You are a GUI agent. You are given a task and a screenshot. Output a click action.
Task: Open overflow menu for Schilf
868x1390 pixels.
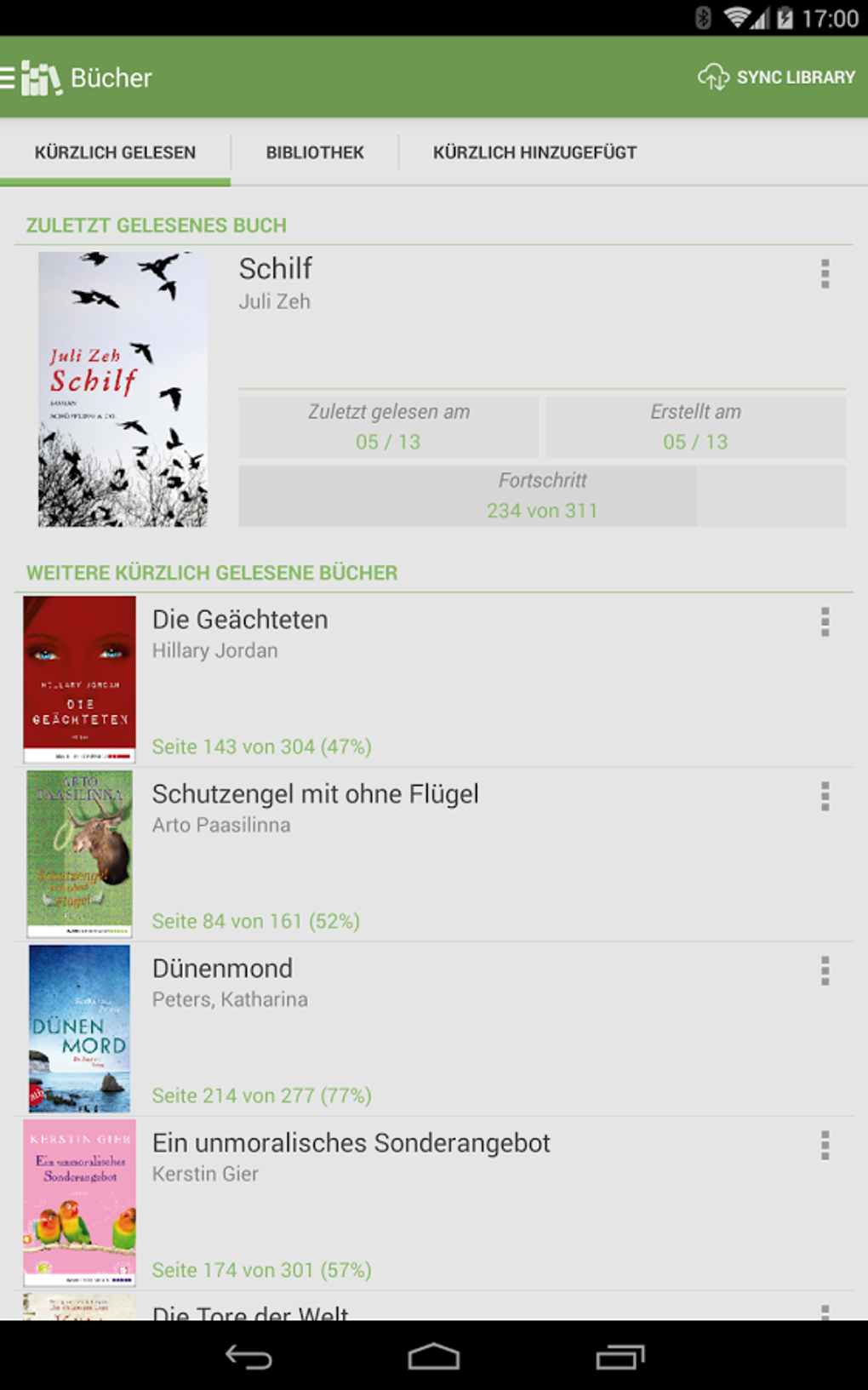825,274
